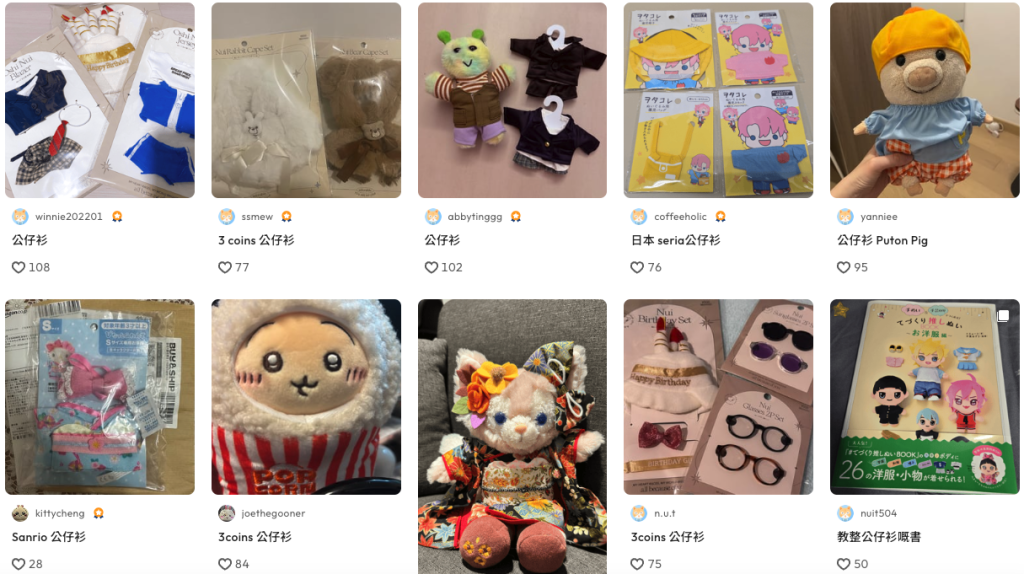This screenshot has width=1024, height=574.
Task: Like kittycheng's Sanrio 公仔衫 listing
Action: [x=18, y=564]
